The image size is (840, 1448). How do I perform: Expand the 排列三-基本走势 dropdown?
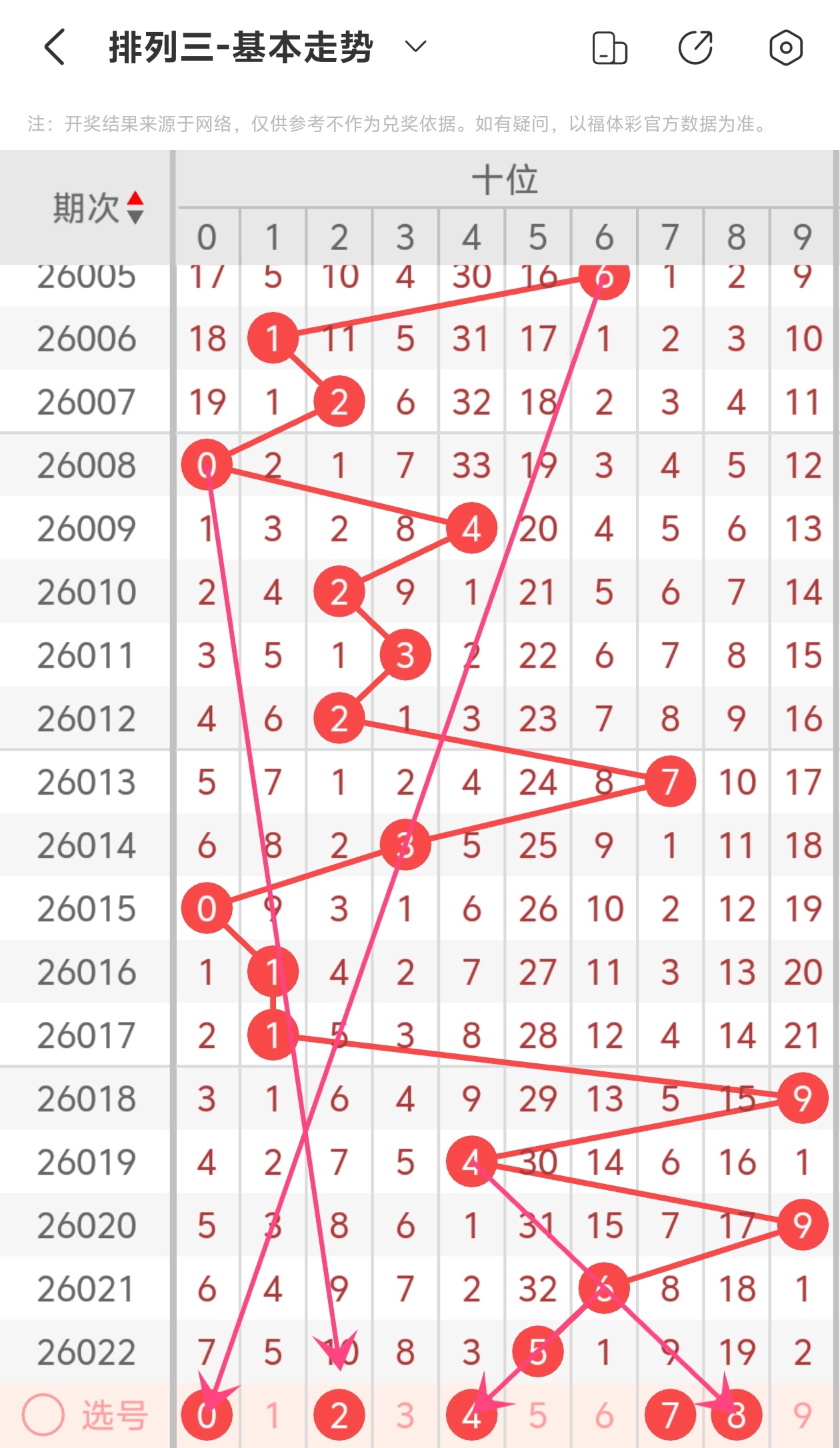coord(415,47)
